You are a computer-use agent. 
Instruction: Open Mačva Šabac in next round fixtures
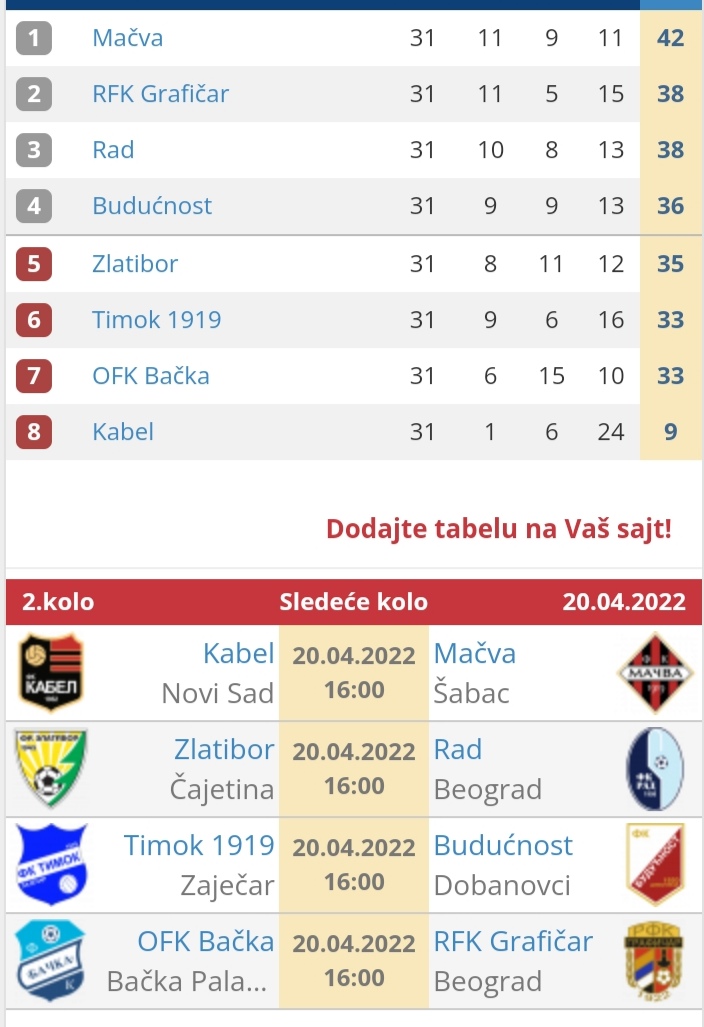(x=475, y=654)
